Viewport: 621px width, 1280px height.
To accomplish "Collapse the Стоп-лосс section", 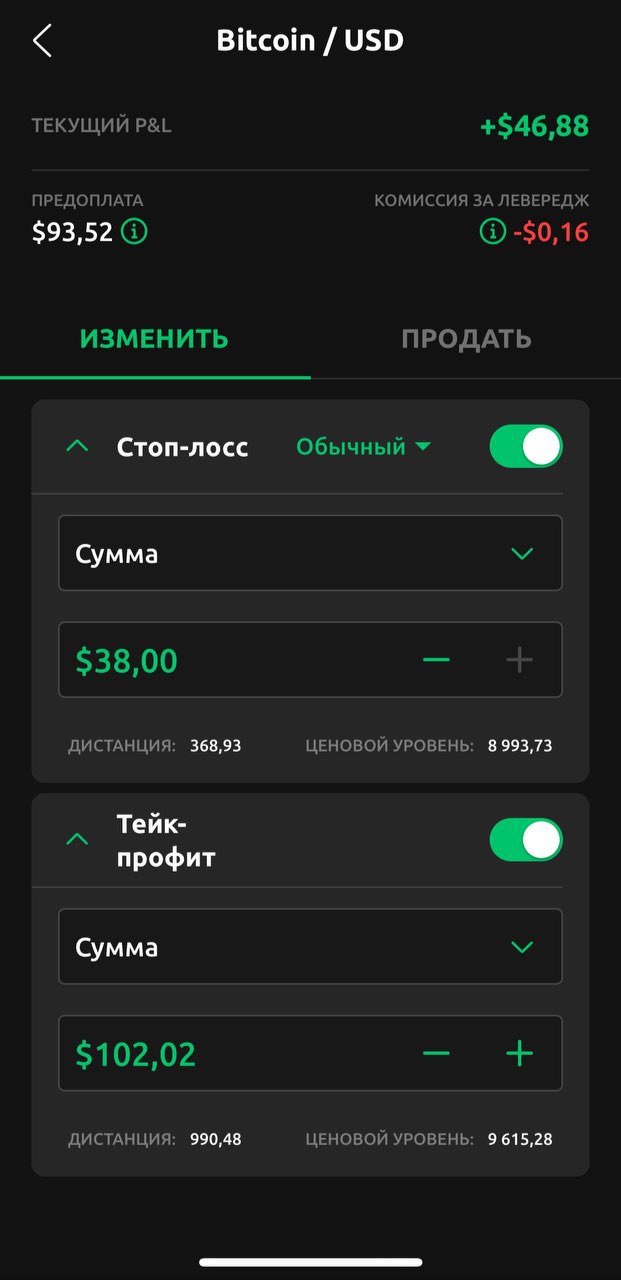I will point(77,446).
